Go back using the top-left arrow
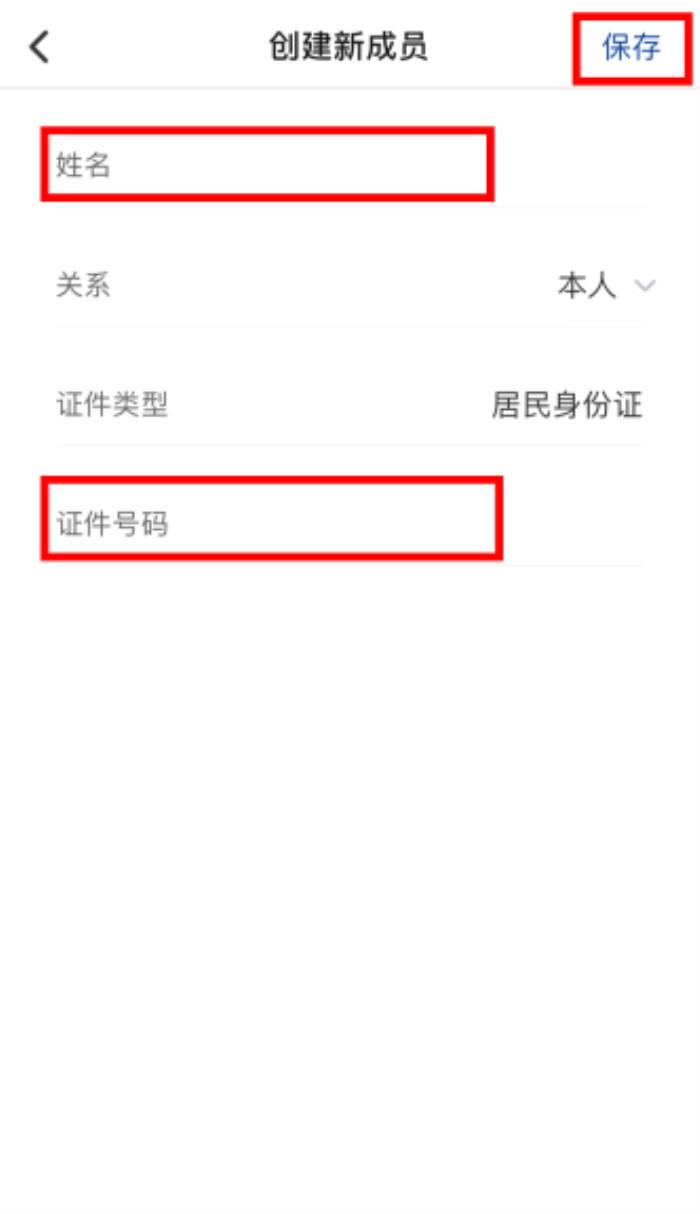 [39, 47]
